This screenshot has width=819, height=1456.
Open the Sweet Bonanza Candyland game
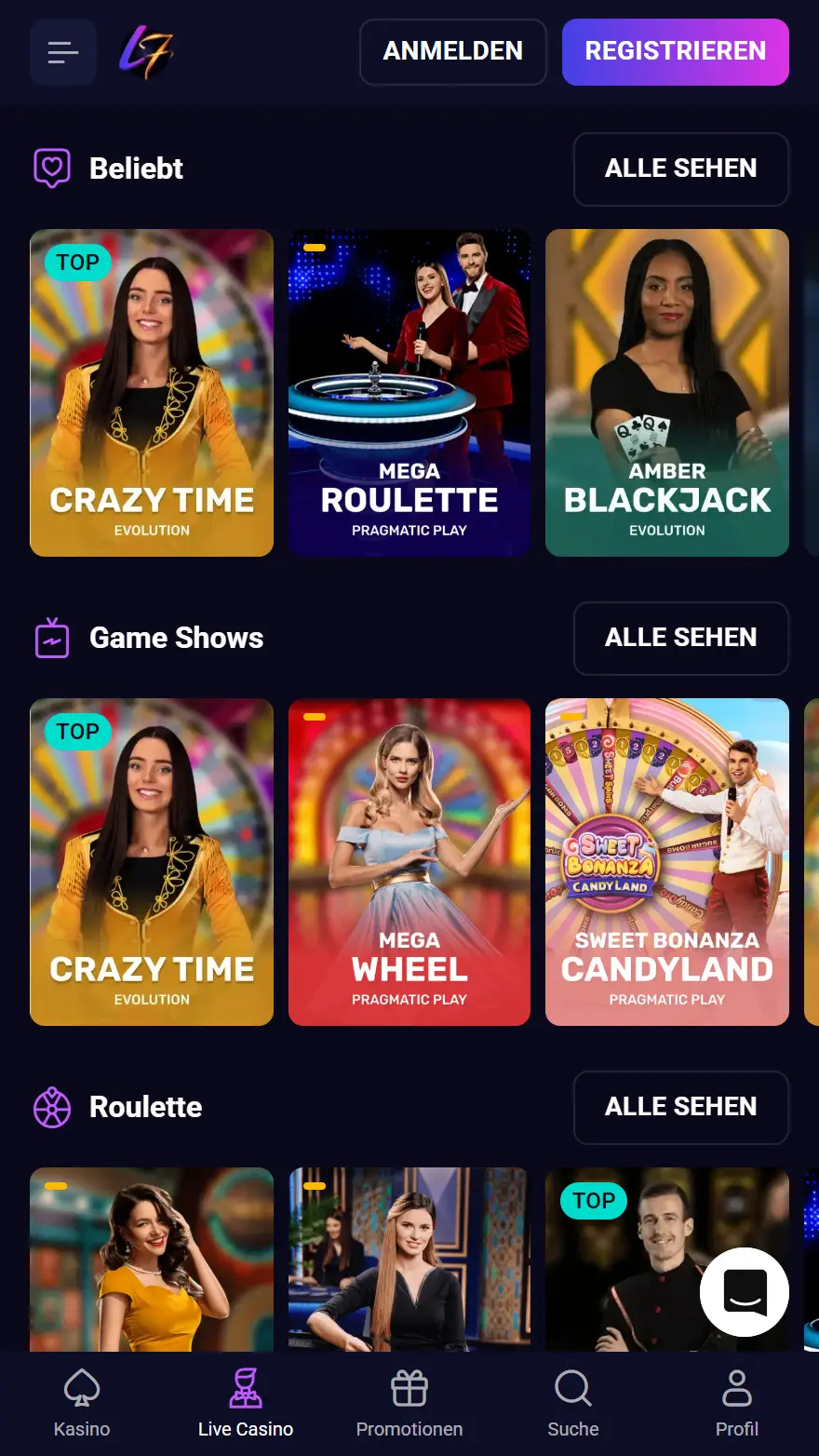[x=666, y=861]
